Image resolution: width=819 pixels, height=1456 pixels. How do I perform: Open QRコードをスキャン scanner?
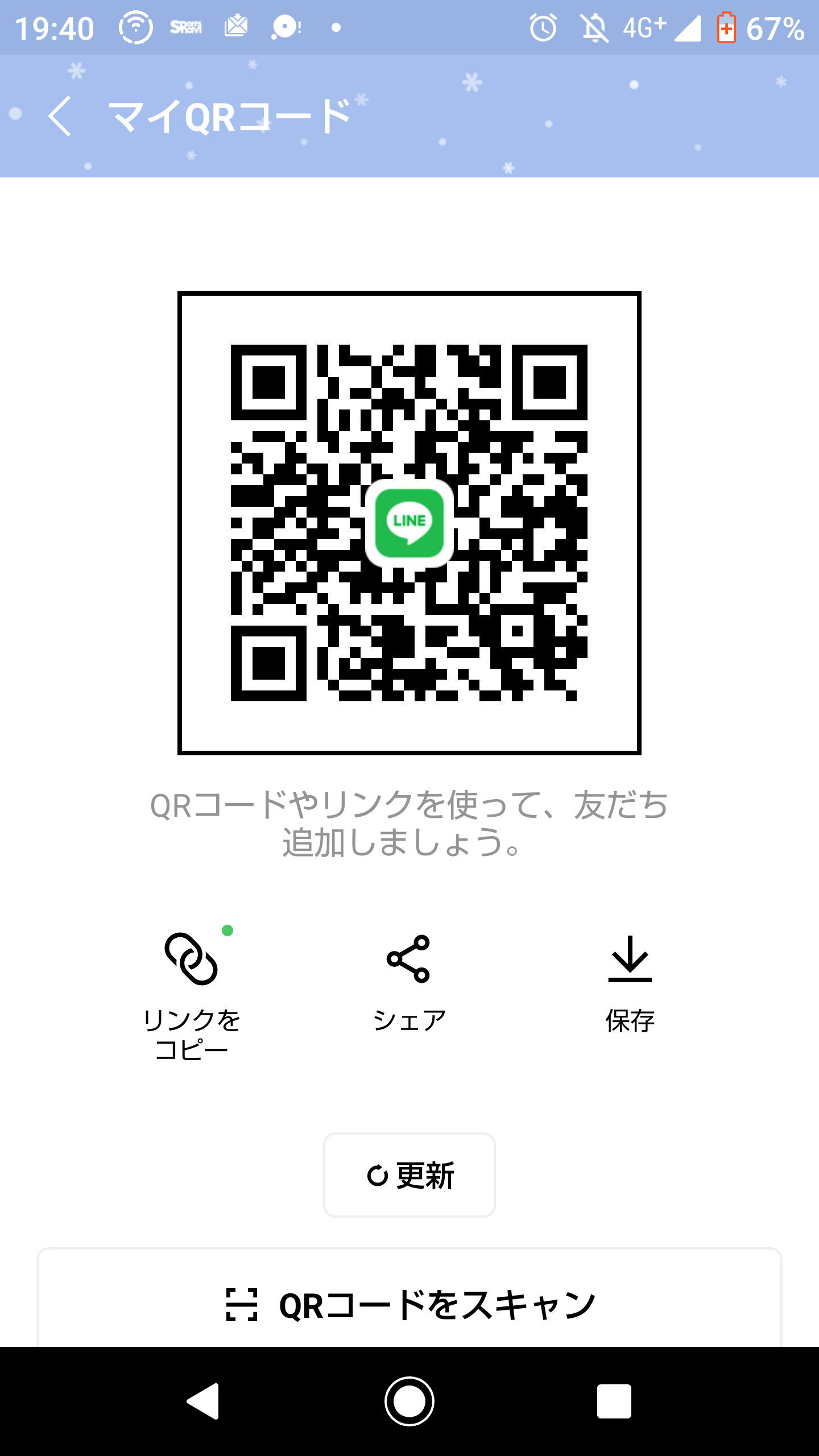409,1305
